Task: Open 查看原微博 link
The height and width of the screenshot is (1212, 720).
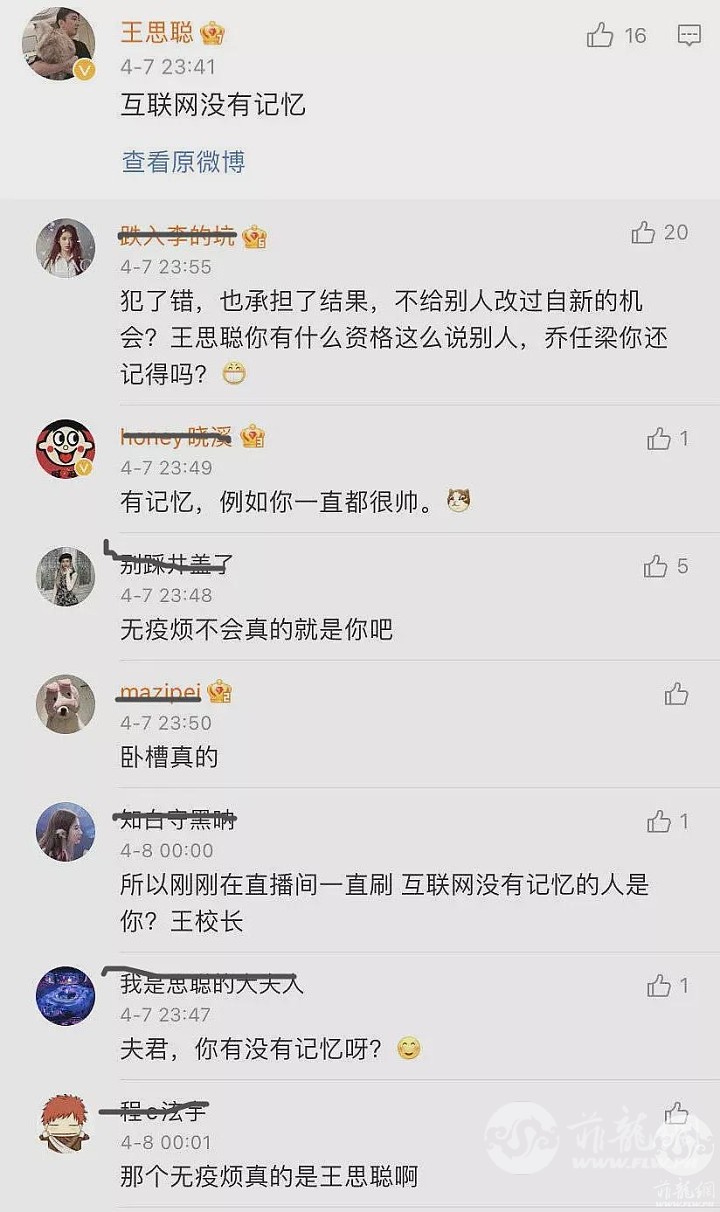Action: 183,162
